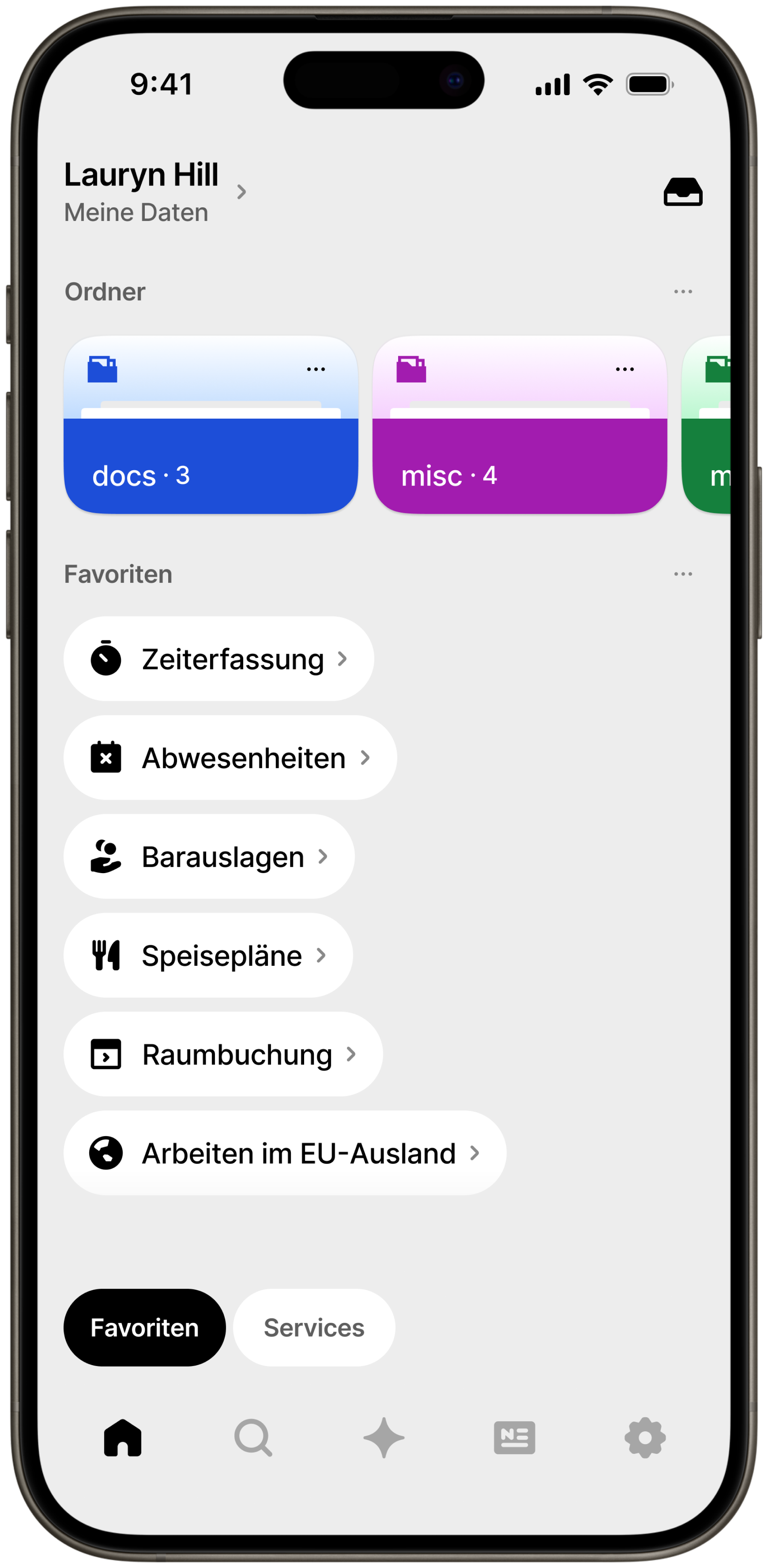Switch to the search tab
The height and width of the screenshot is (1568, 768).
[253, 1438]
